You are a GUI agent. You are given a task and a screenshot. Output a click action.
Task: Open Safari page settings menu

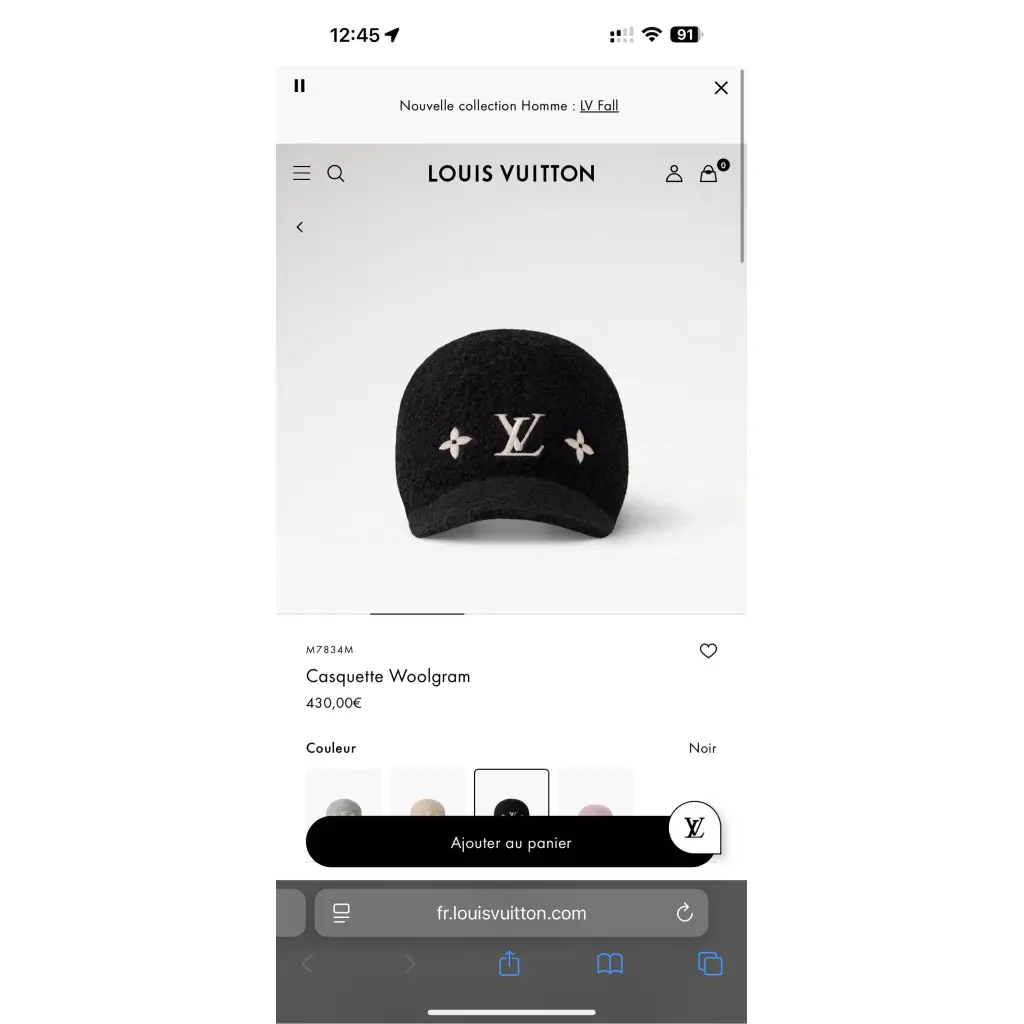(342, 912)
